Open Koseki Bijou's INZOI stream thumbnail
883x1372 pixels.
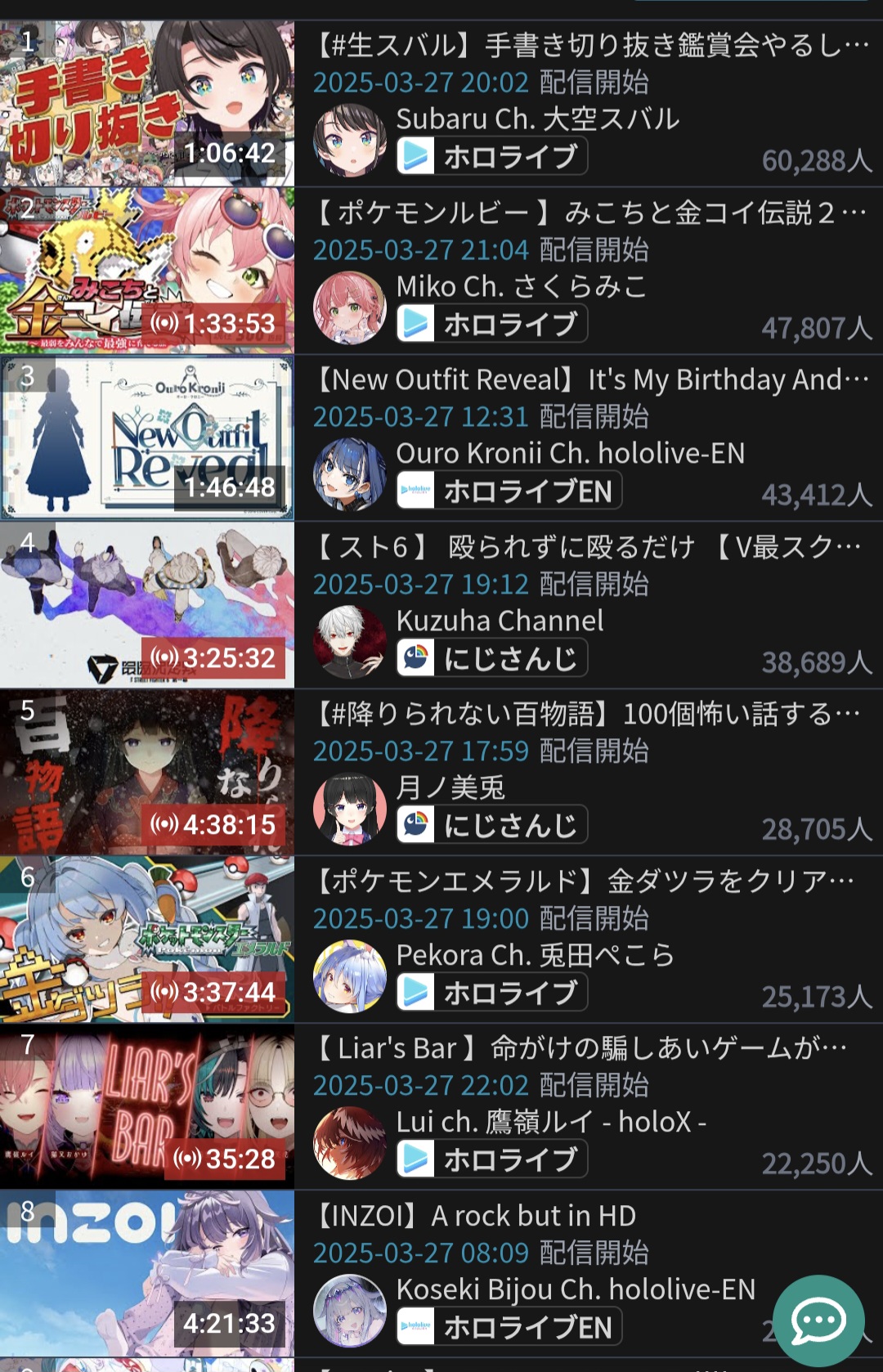147,1273
